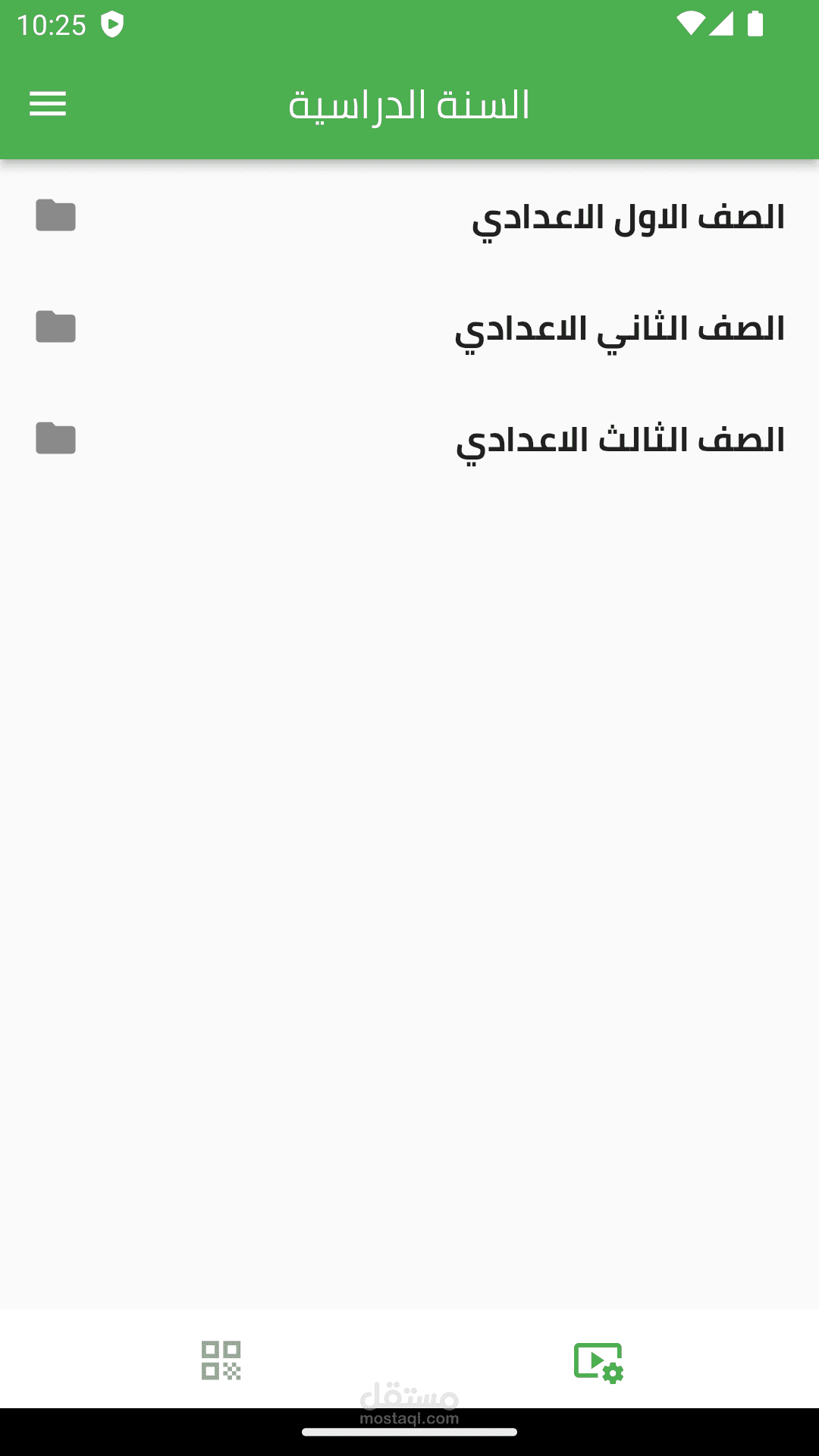Viewport: 819px width, 1456px height.
Task: Open the hamburger drawer menu
Action: point(48,104)
